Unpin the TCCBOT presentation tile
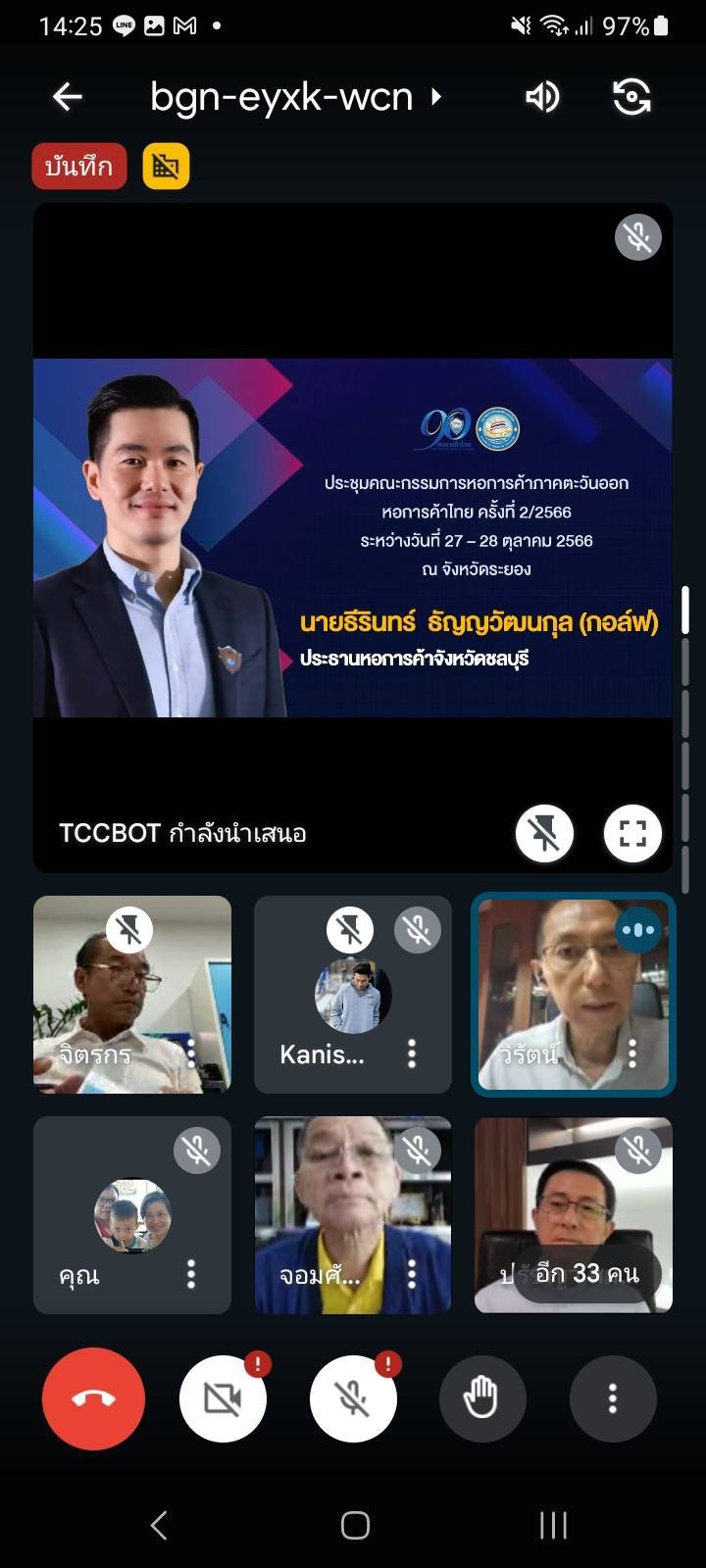 [x=544, y=834]
